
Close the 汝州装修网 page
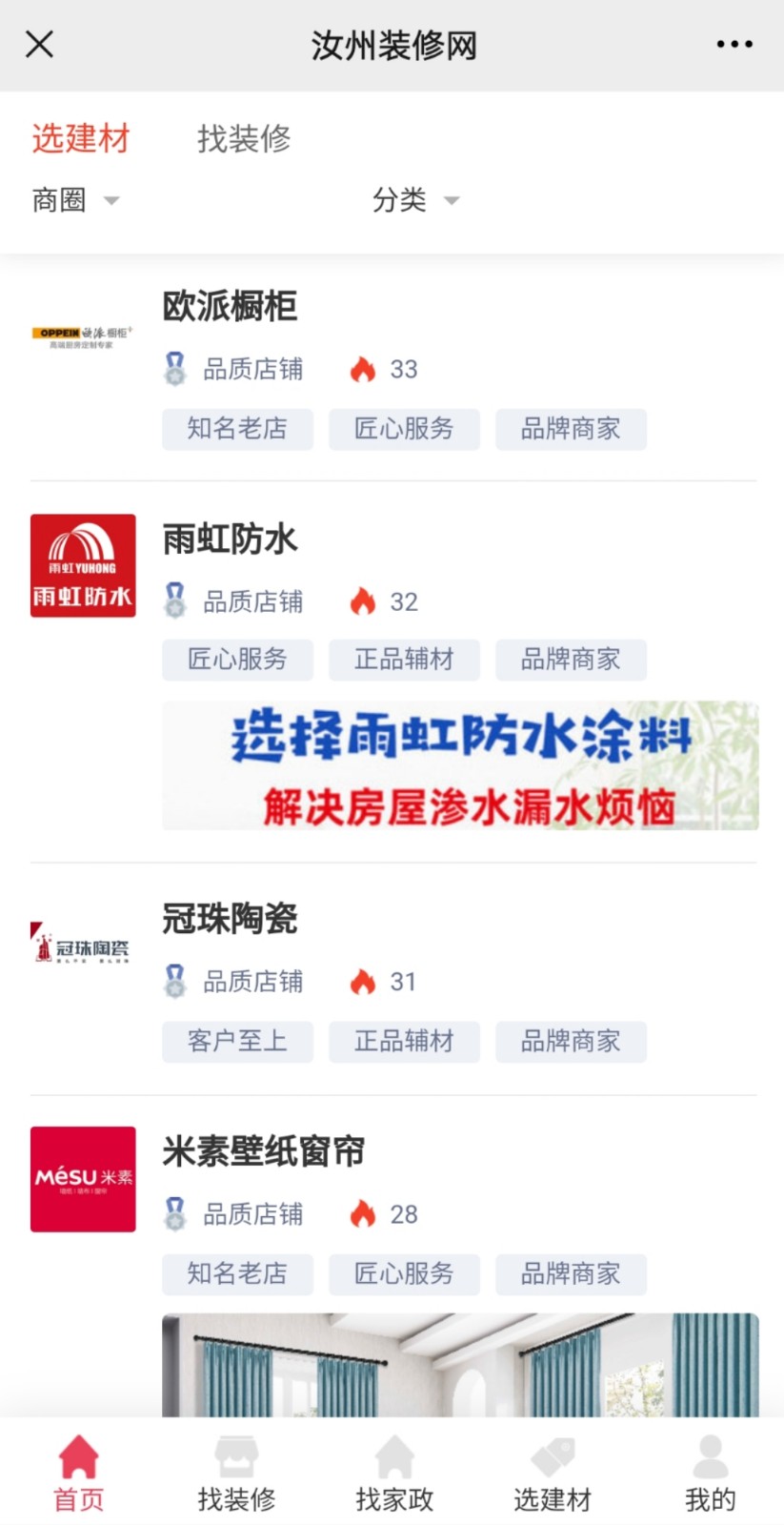39,44
